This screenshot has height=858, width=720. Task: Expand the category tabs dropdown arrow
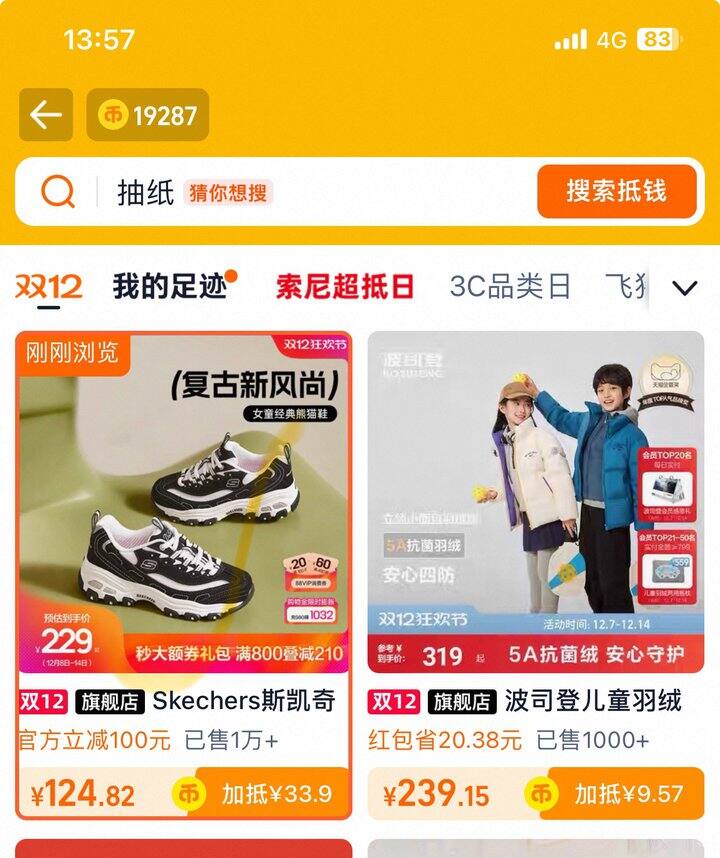[684, 289]
